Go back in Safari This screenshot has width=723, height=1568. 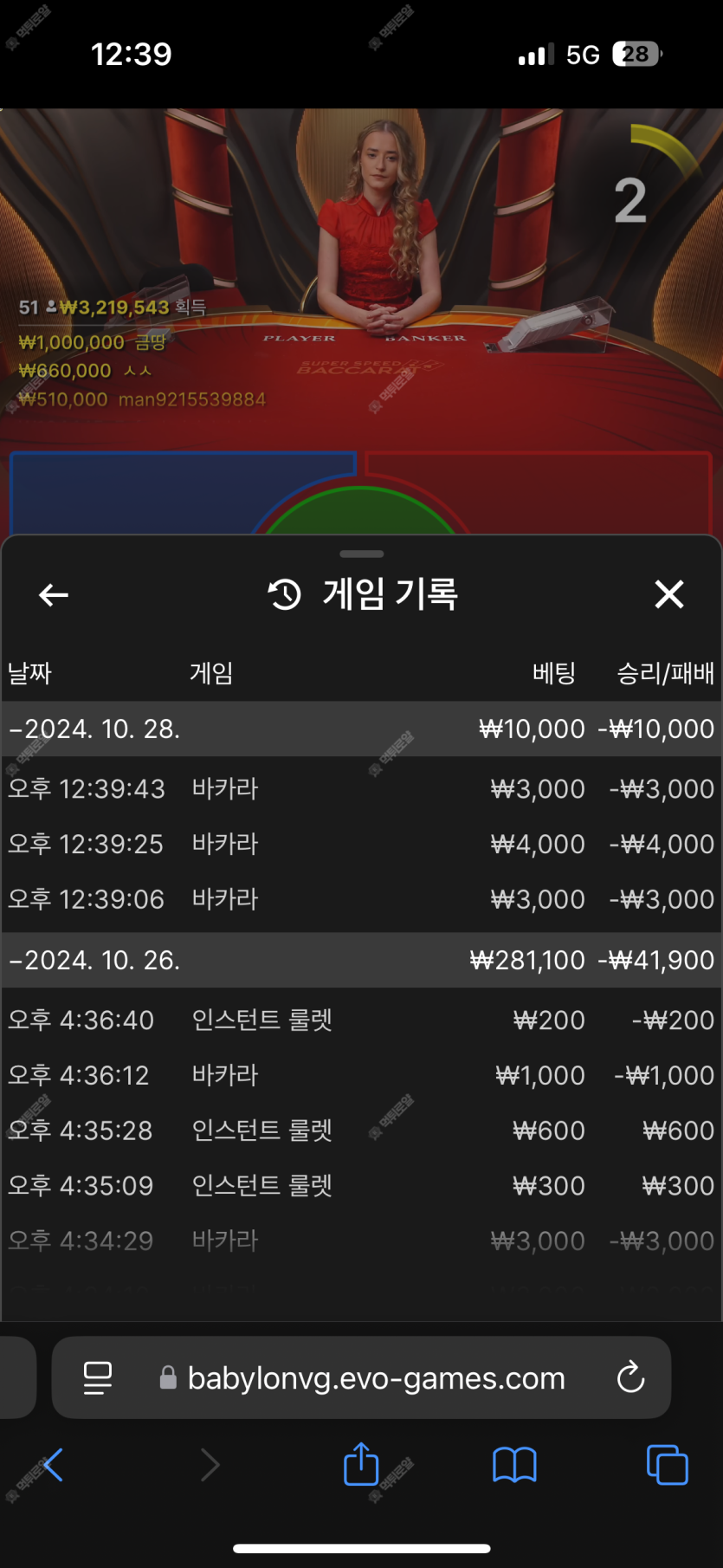click(54, 1465)
